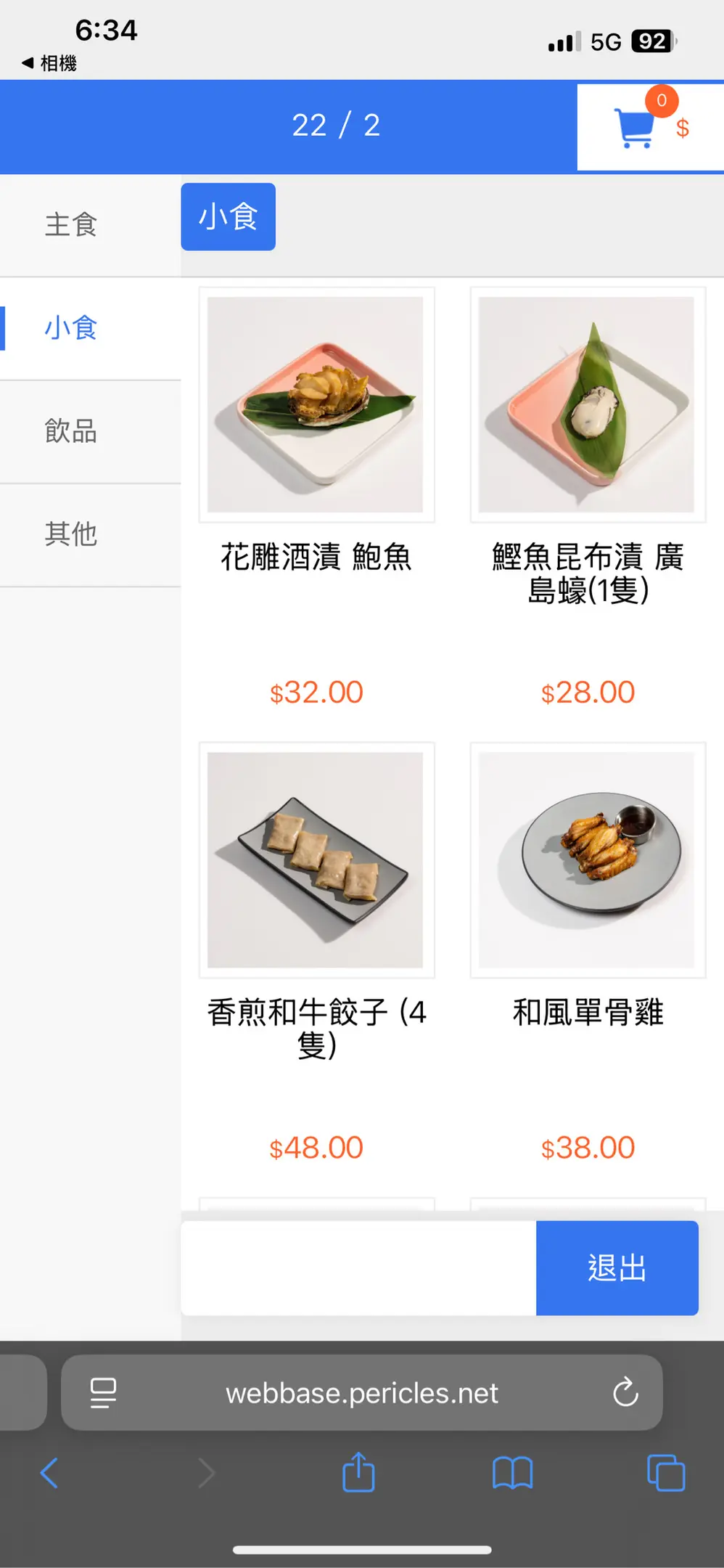Choose the 和風單骨雞 item
724x1568 pixels.
[587, 859]
